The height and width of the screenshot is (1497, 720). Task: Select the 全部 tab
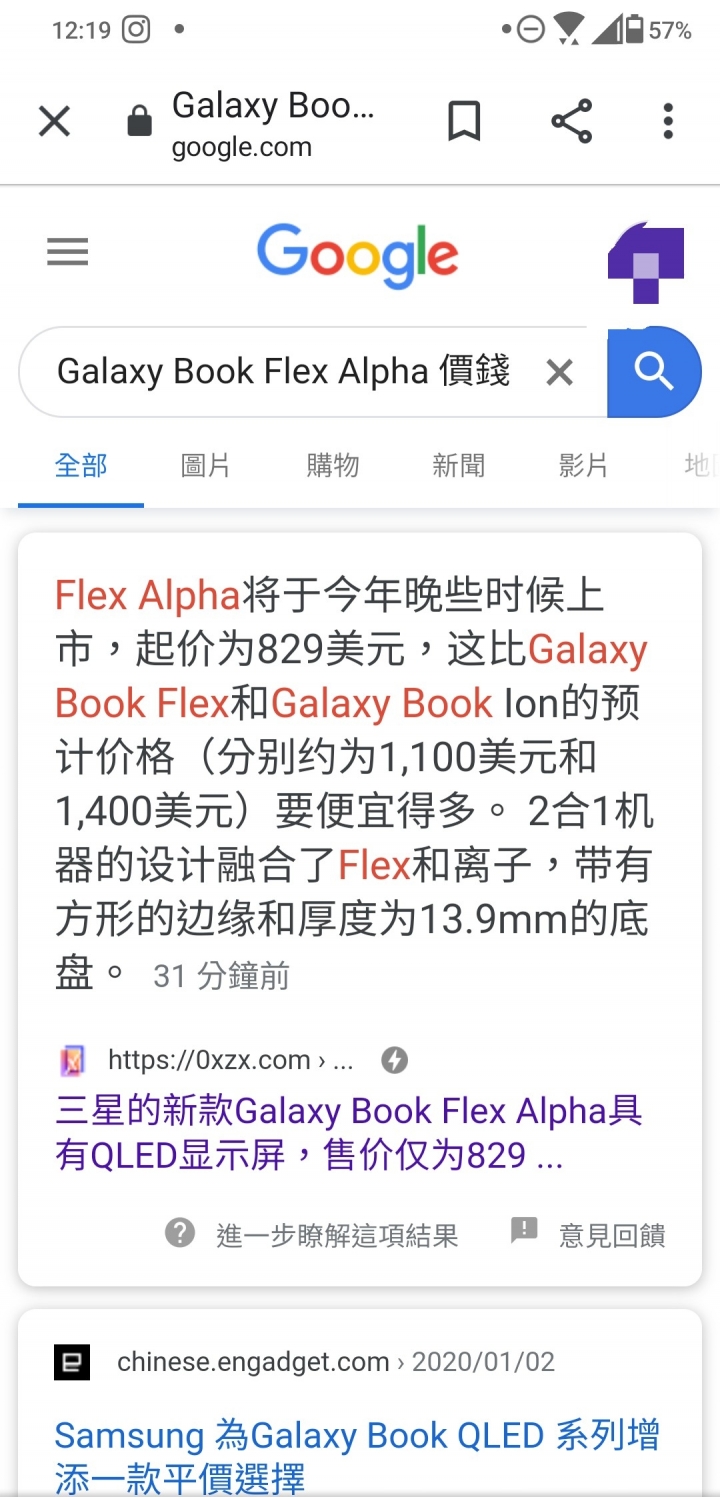point(81,465)
